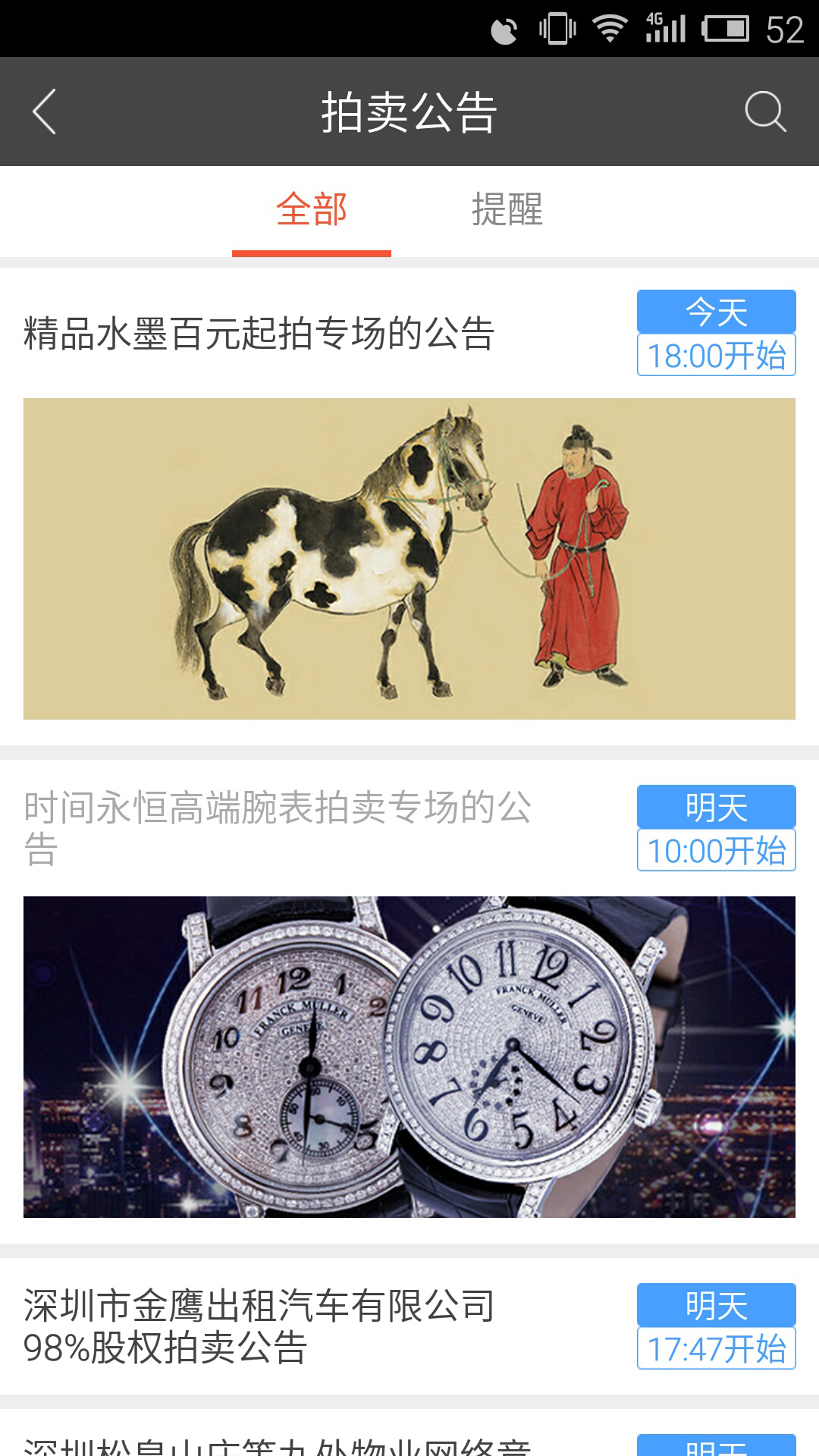The width and height of the screenshot is (819, 1456).
Task: Switch to the 提醒 tab
Action: click(x=507, y=210)
